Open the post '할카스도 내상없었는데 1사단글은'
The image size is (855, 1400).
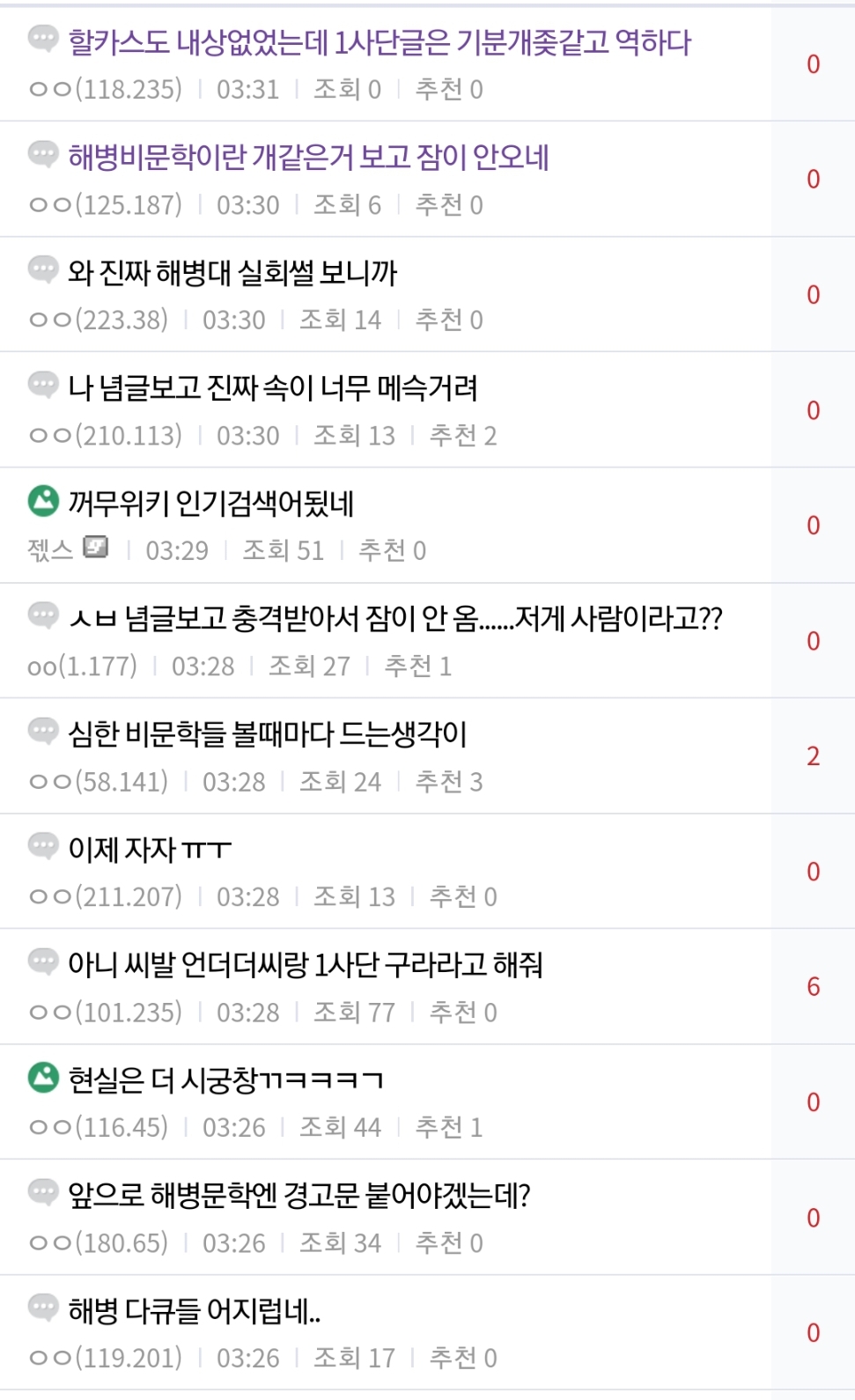(380, 42)
